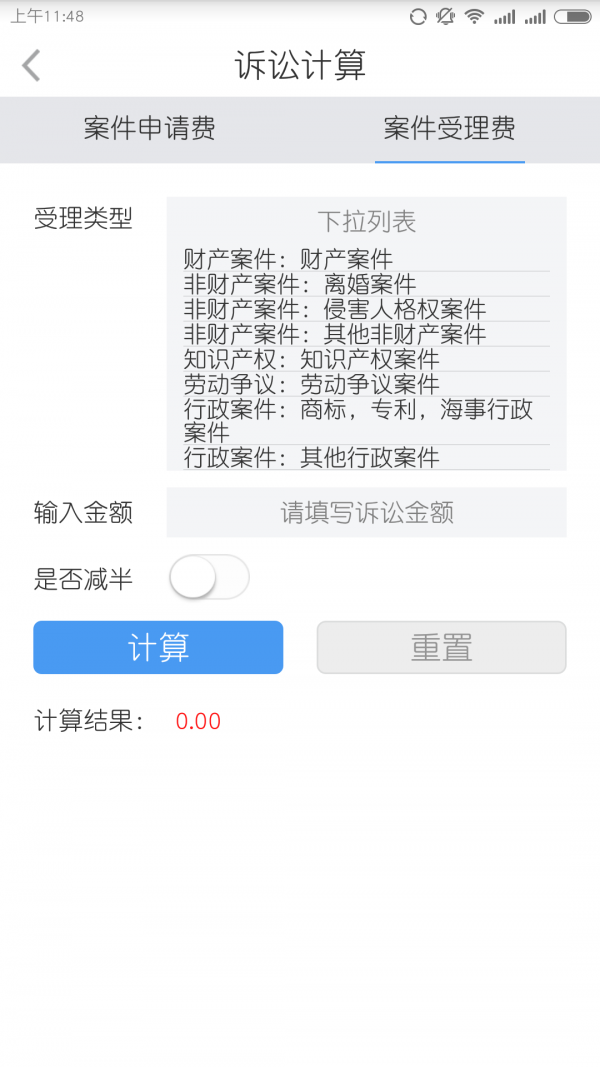
Task: Choose 行政案件：商标，专利，海事行政案件
Action: point(358,420)
